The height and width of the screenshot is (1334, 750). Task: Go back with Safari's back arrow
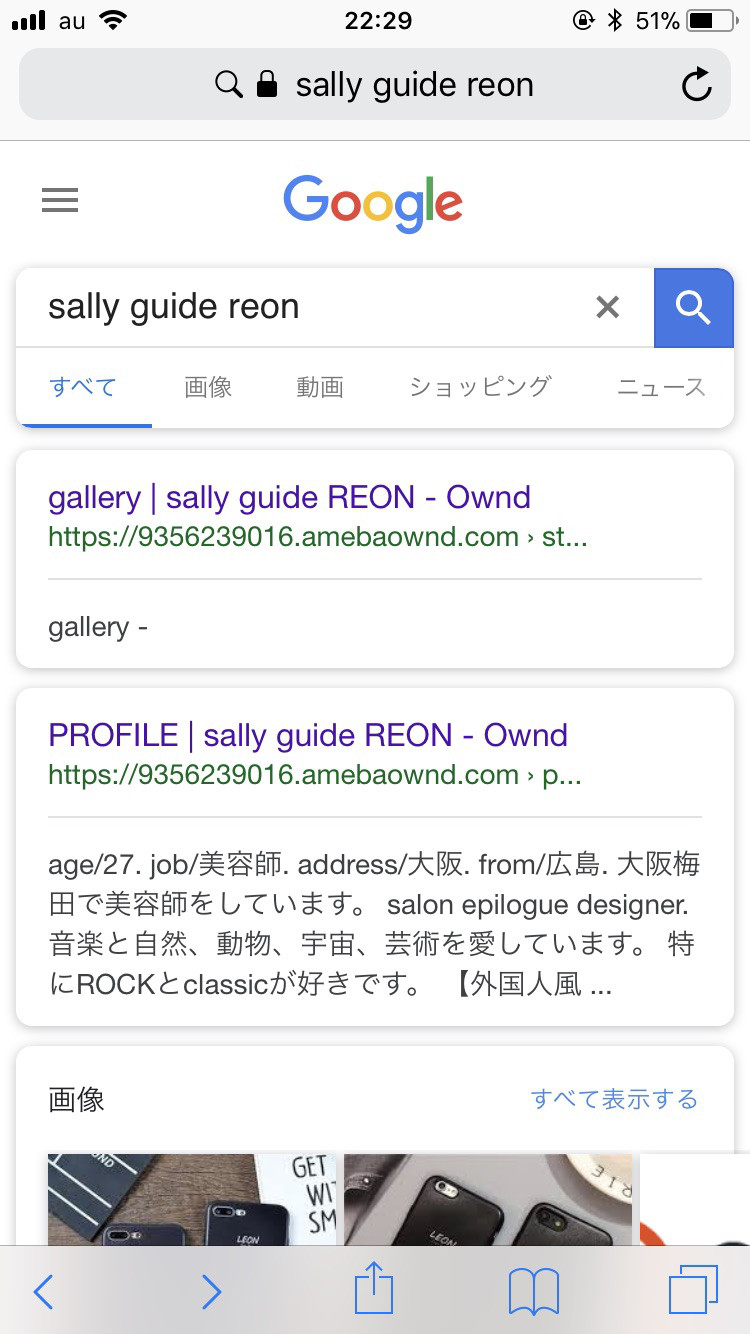coord(43,1292)
